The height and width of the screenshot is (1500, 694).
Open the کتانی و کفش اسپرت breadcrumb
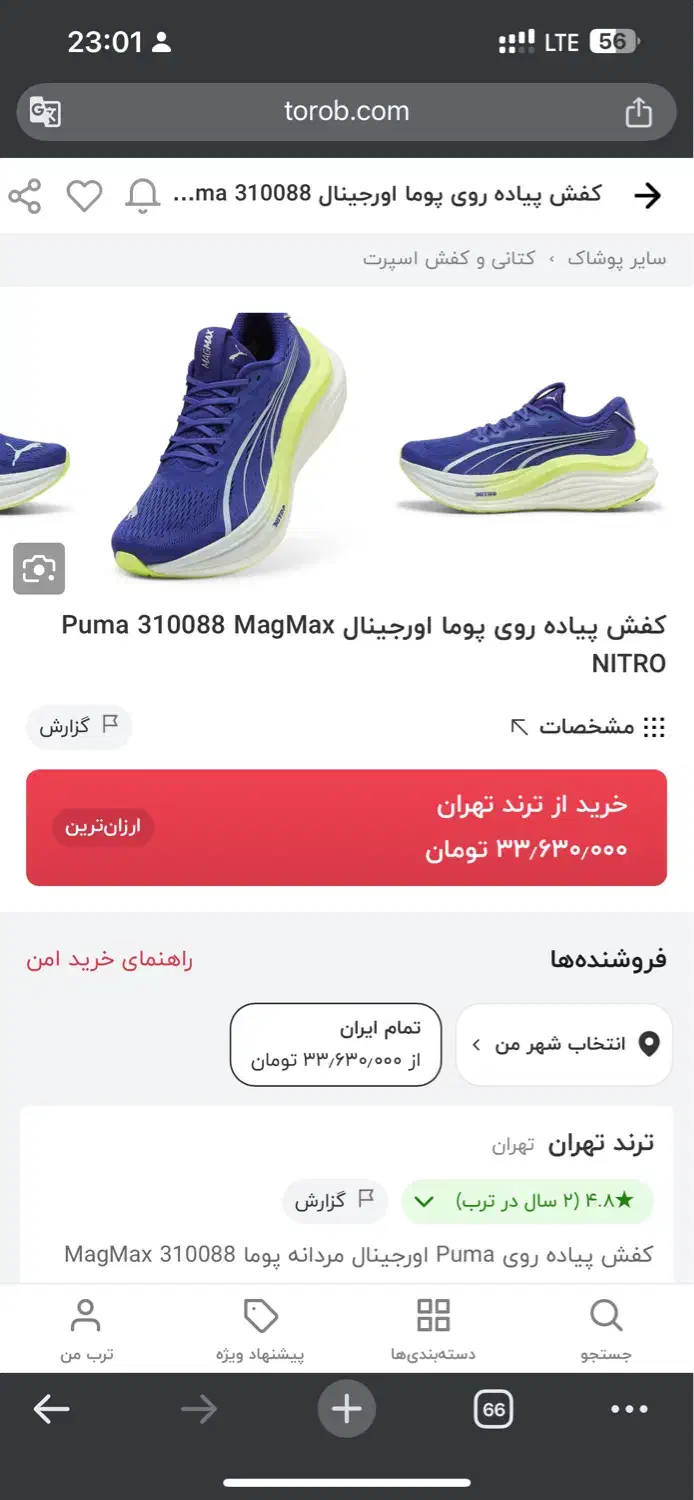point(449,259)
